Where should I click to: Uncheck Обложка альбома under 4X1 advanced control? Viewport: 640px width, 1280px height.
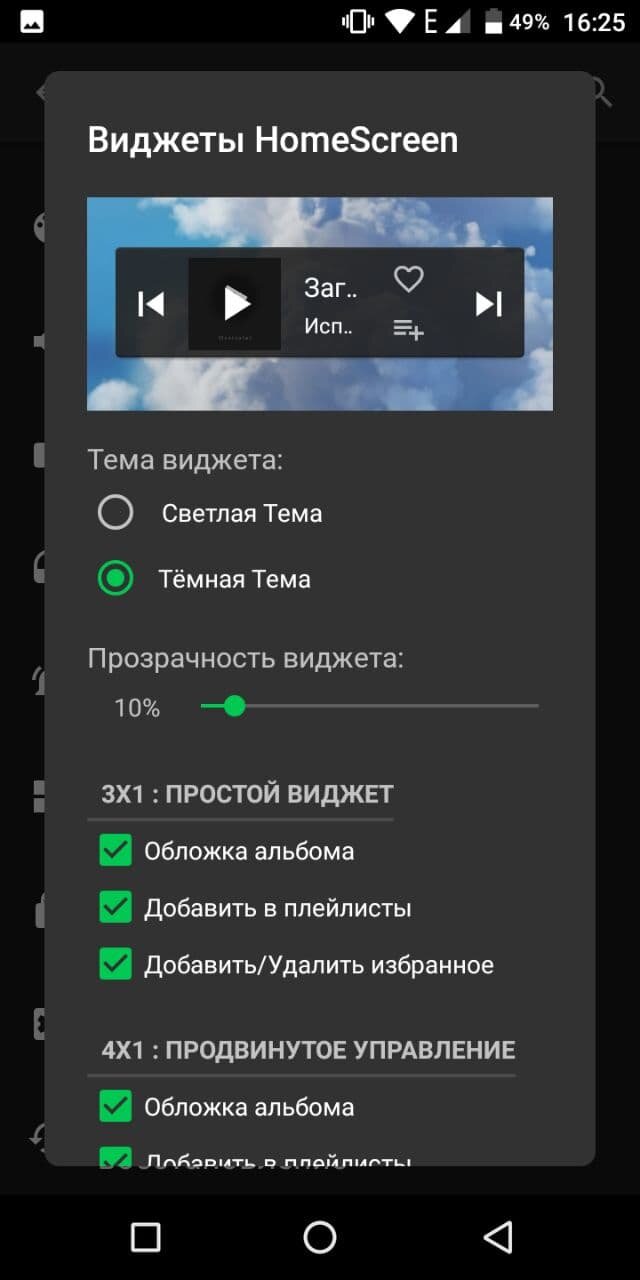[116, 1107]
